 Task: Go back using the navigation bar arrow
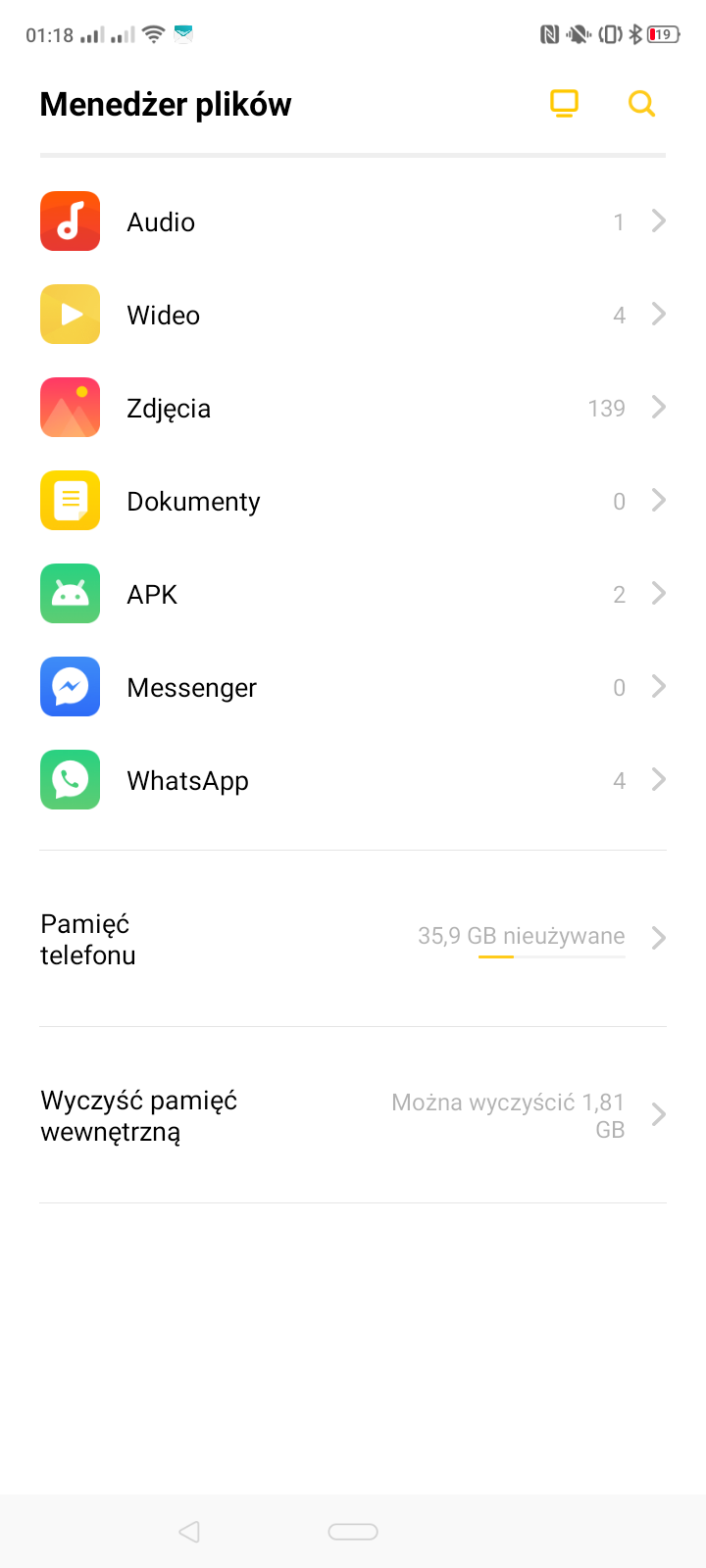(189, 1532)
